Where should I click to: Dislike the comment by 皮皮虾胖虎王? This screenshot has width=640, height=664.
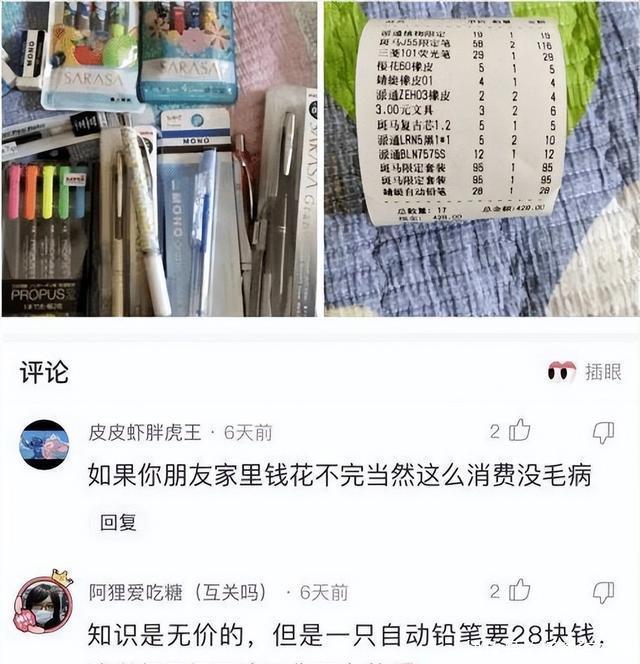tap(603, 432)
